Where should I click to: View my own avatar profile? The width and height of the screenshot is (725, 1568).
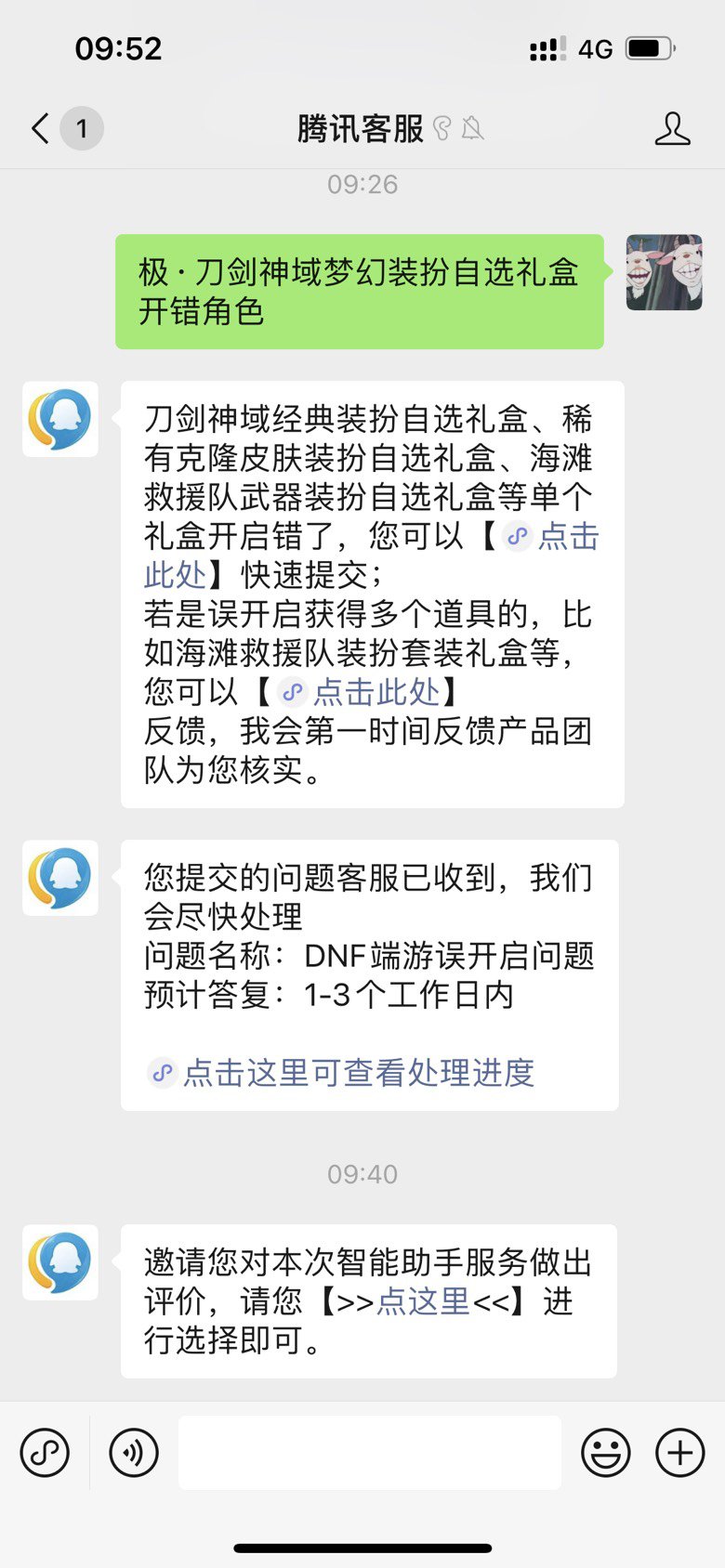coord(664,272)
